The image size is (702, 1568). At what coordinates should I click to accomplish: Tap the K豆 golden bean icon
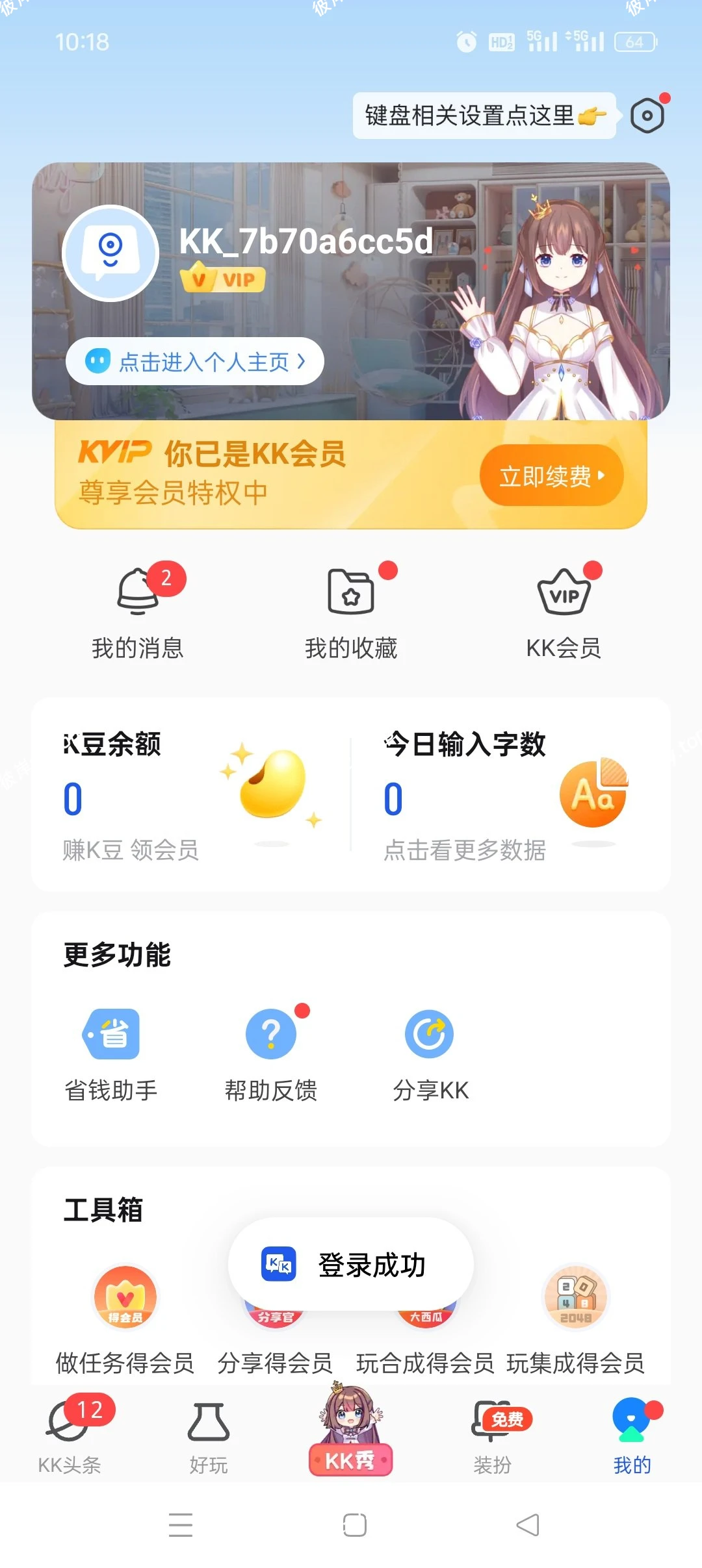click(273, 786)
